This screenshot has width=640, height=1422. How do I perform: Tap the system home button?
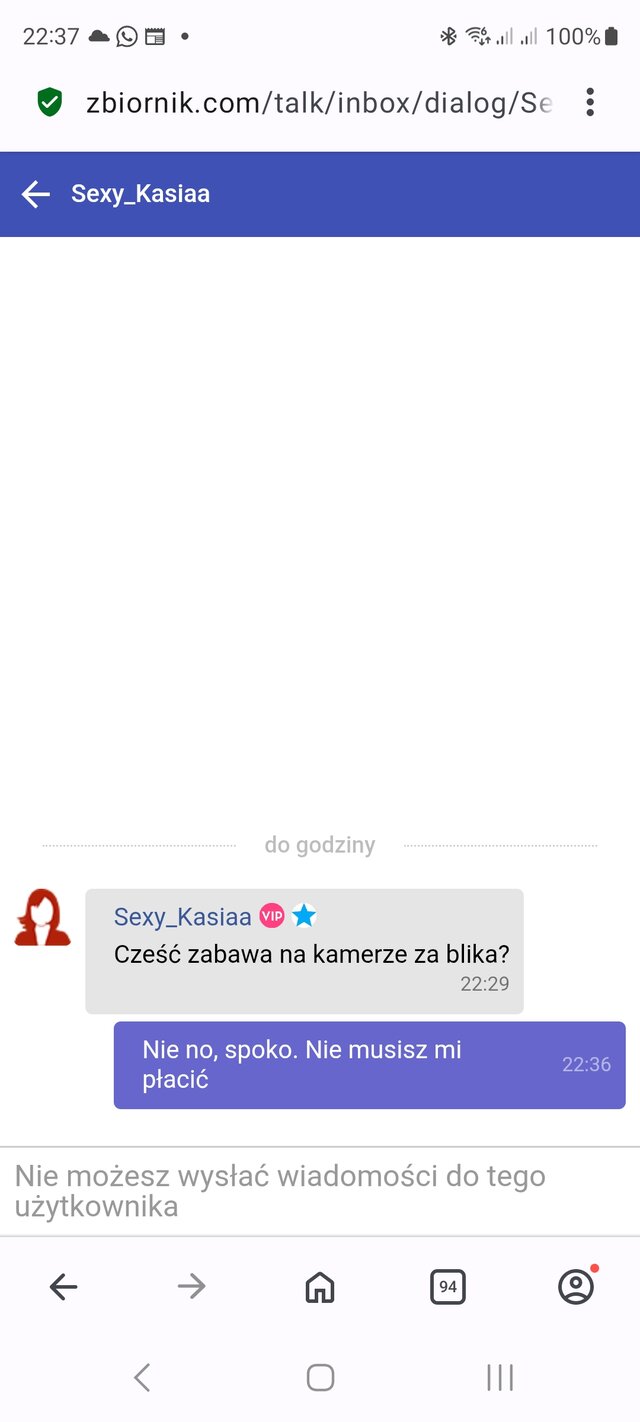click(320, 1378)
